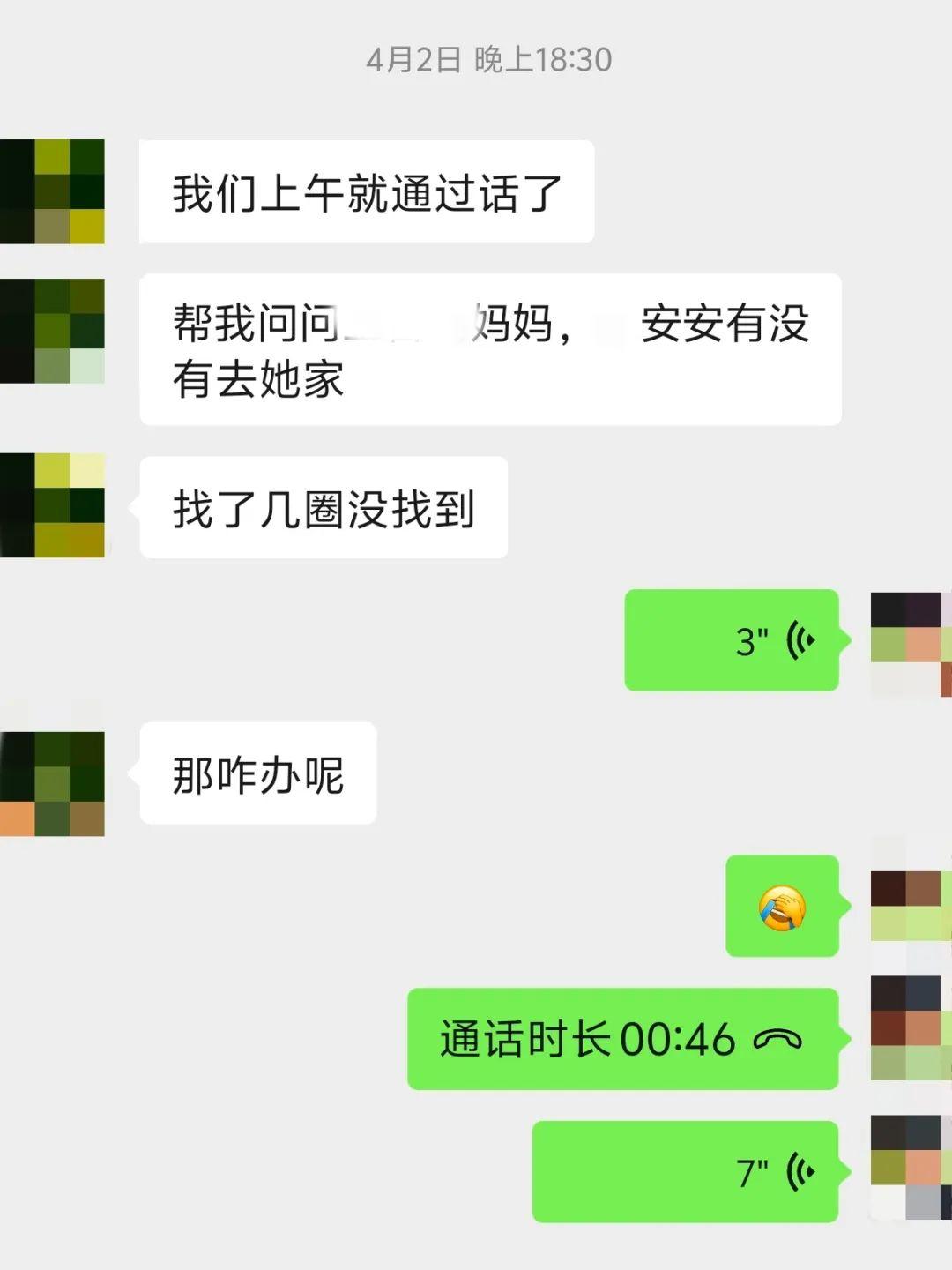952x1270 pixels.
Task: Open avatar next to 我们上午就通过话了
Action: click(x=53, y=191)
